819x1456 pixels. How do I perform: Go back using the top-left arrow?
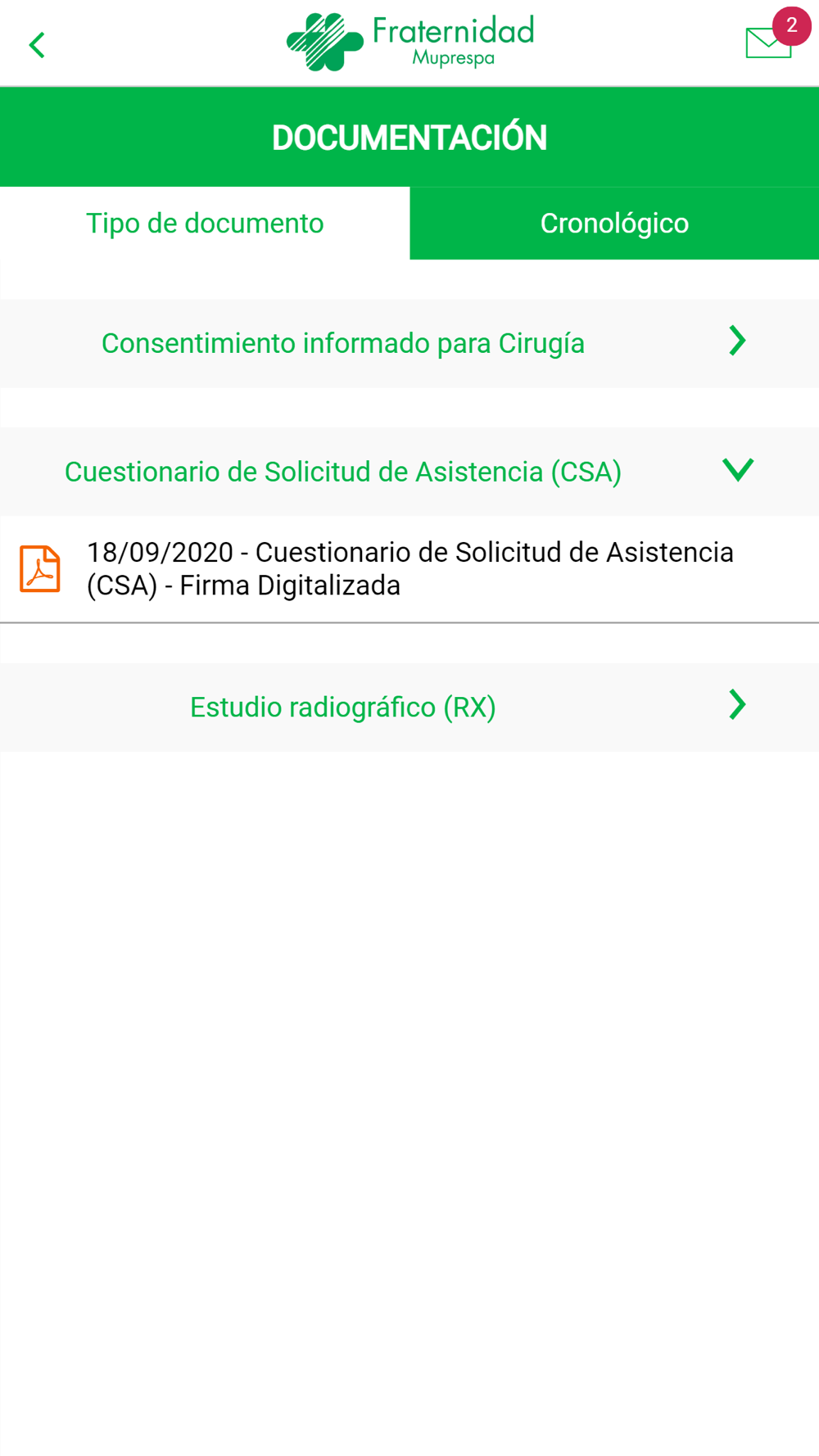(37, 44)
